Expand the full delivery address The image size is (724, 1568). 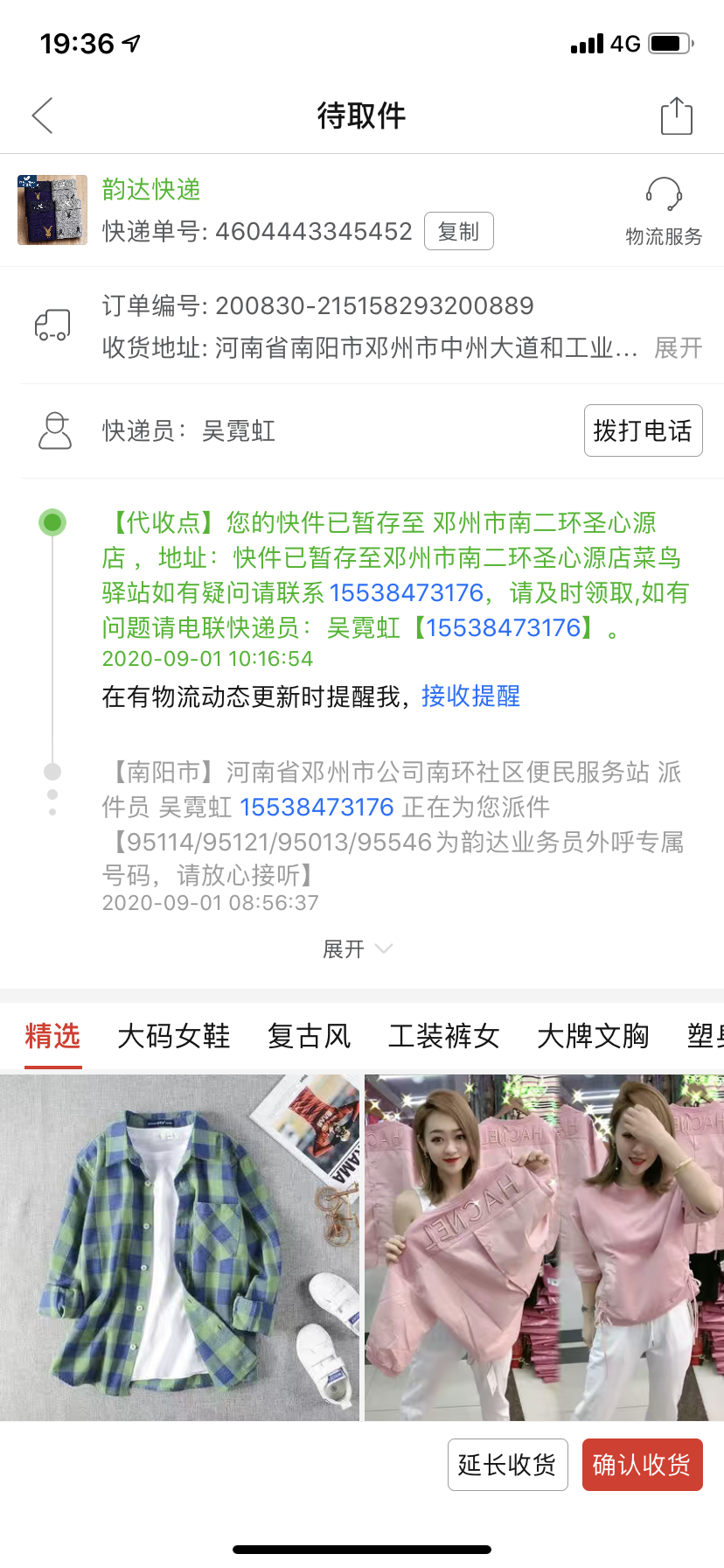click(x=678, y=348)
